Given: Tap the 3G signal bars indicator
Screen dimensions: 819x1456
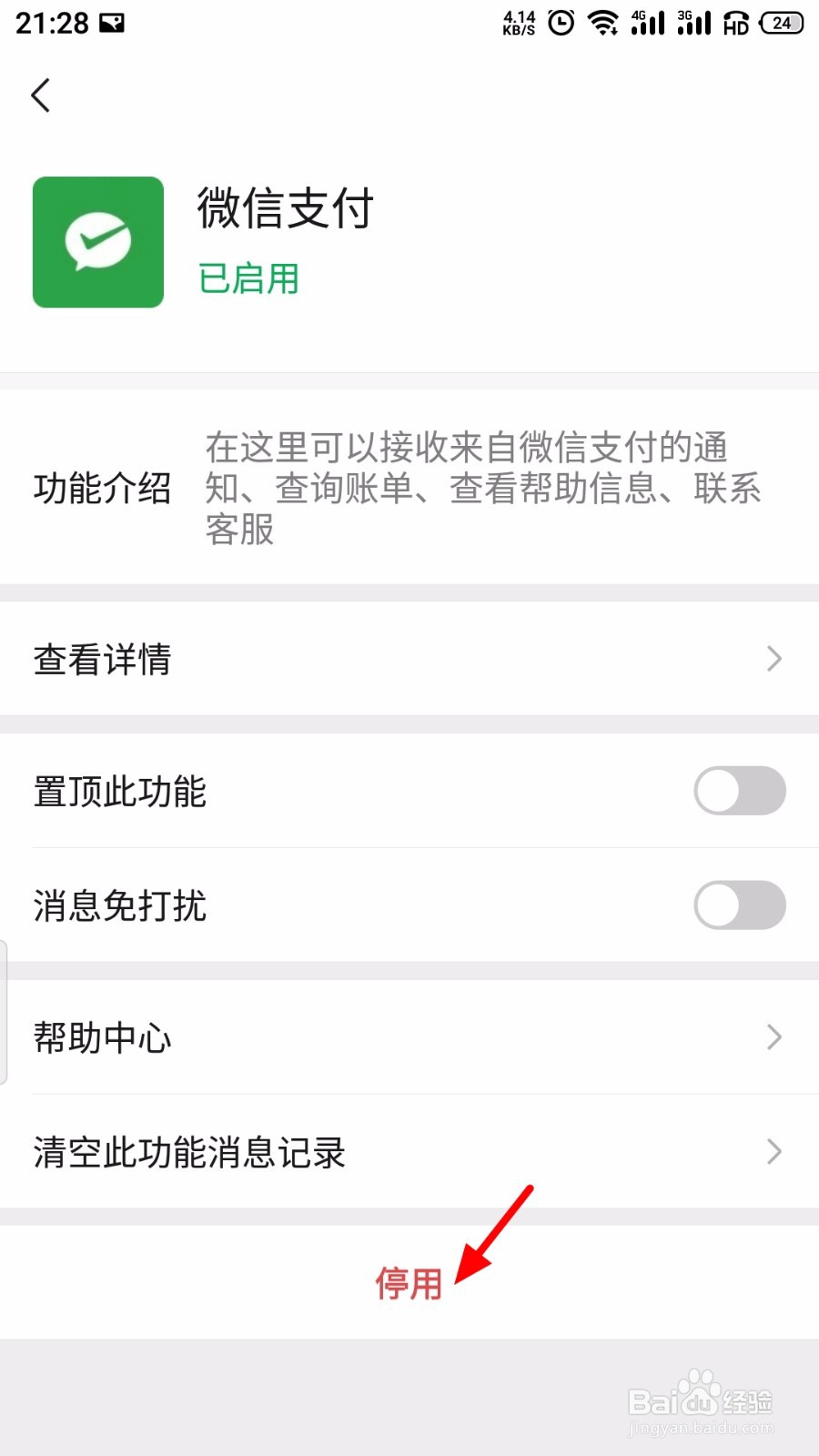Looking at the screenshot, I should click(x=693, y=23).
